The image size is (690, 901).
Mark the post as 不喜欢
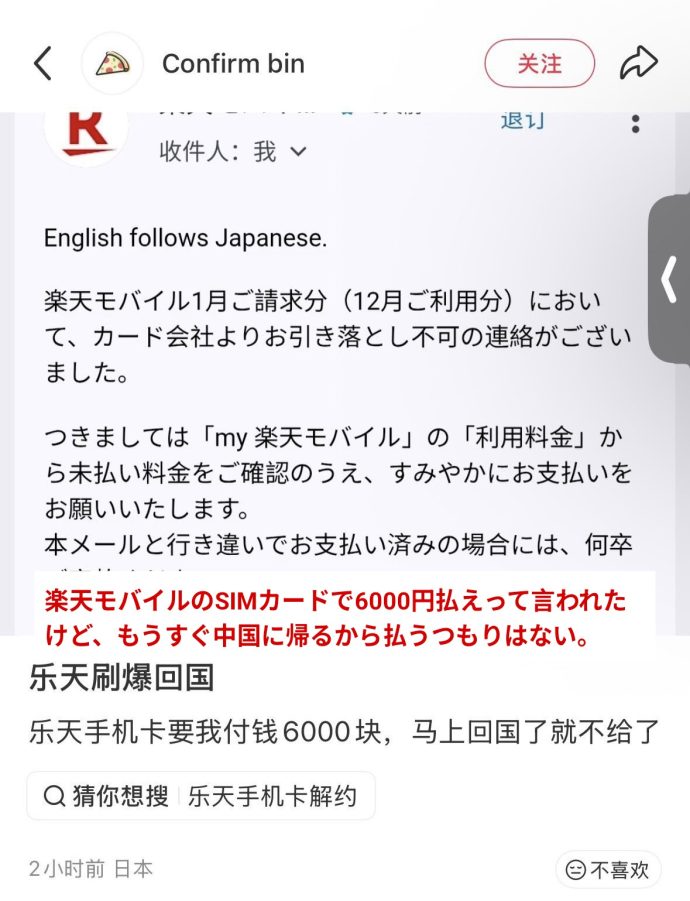[x=608, y=870]
